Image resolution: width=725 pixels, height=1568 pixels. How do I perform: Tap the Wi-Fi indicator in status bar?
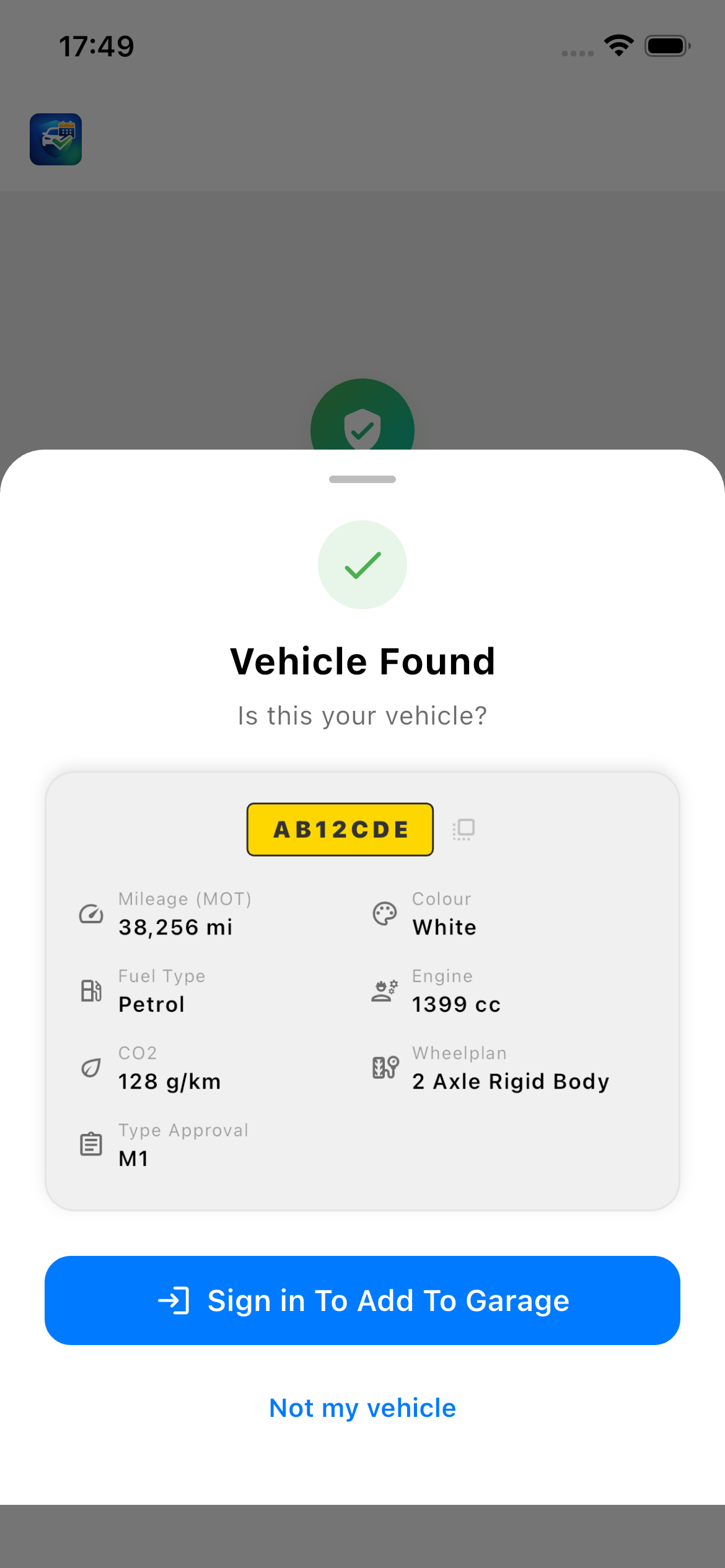coord(618,43)
